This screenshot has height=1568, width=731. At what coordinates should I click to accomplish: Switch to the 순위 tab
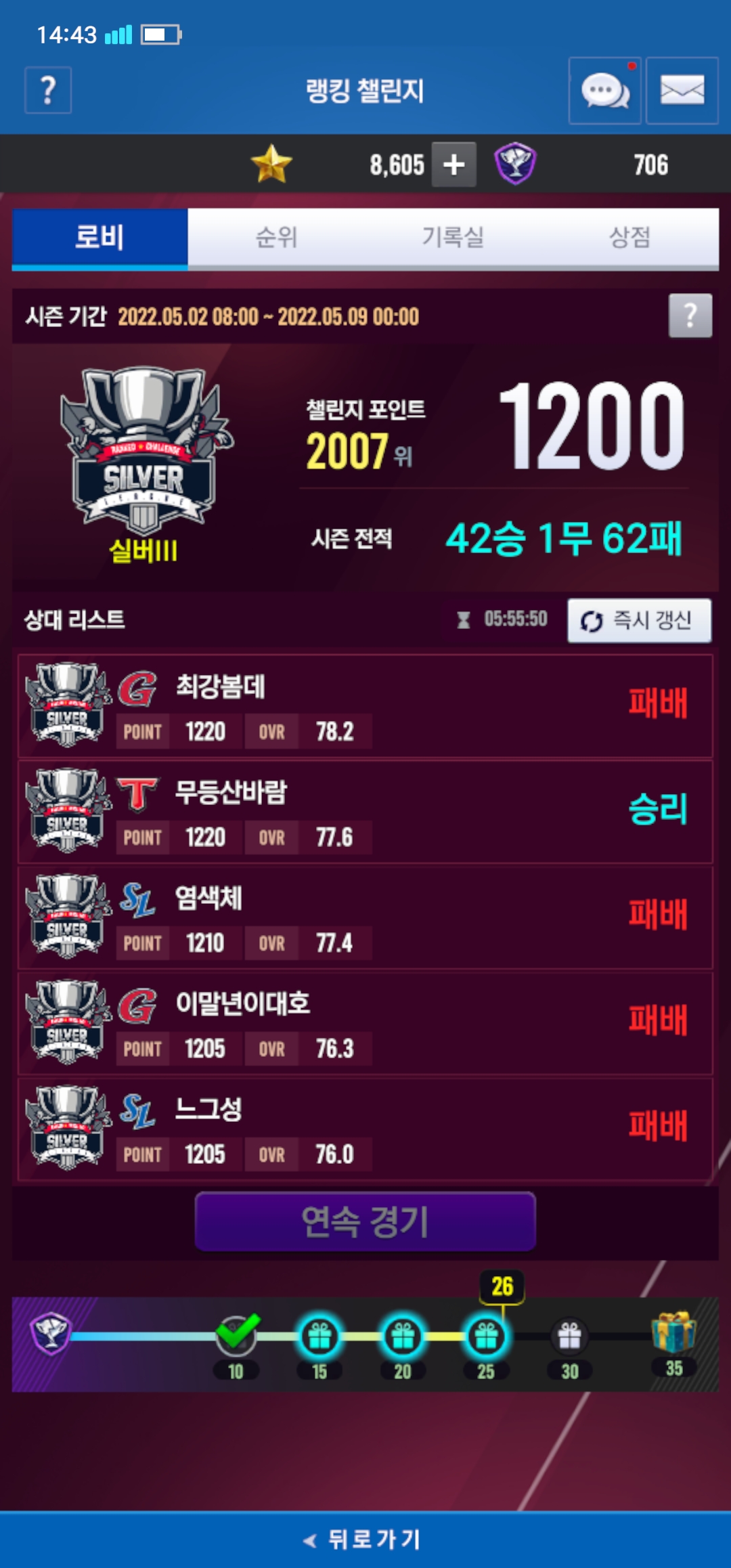(x=276, y=238)
